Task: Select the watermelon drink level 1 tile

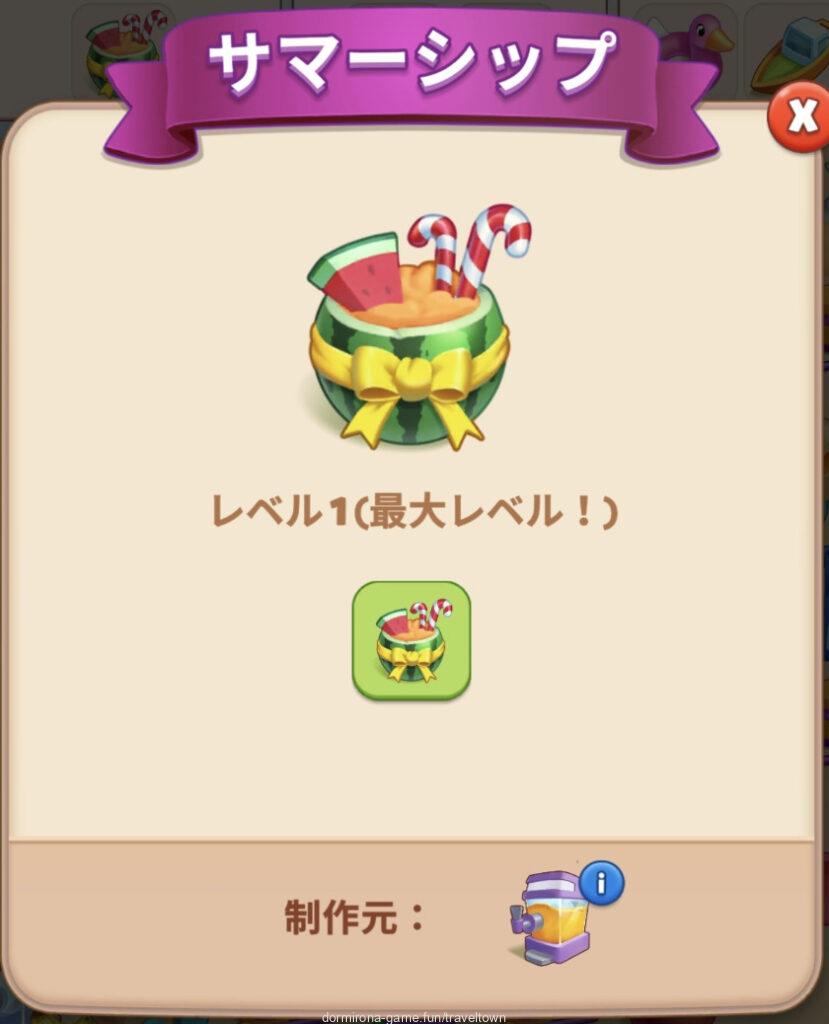Action: pos(411,640)
